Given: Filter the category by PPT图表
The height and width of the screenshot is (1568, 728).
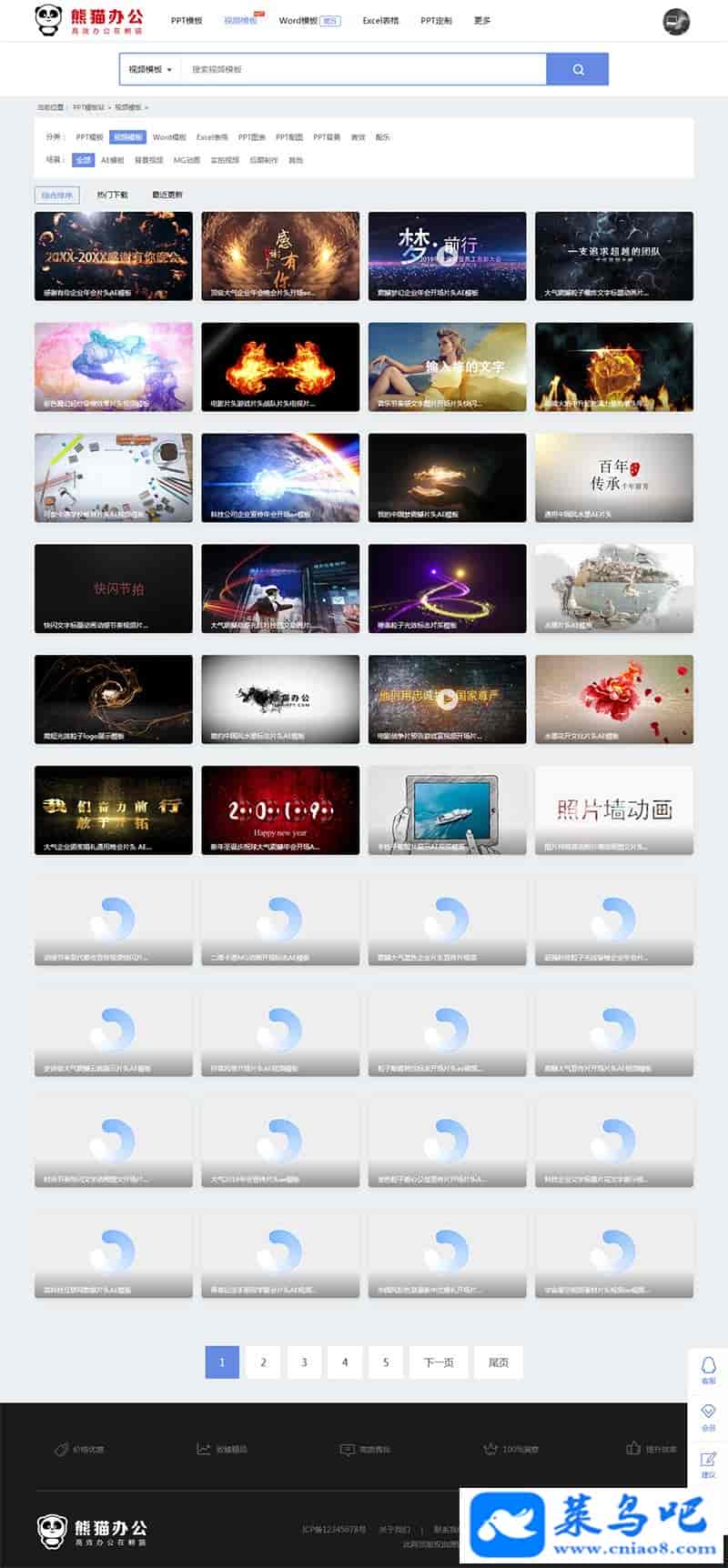Looking at the screenshot, I should (252, 137).
